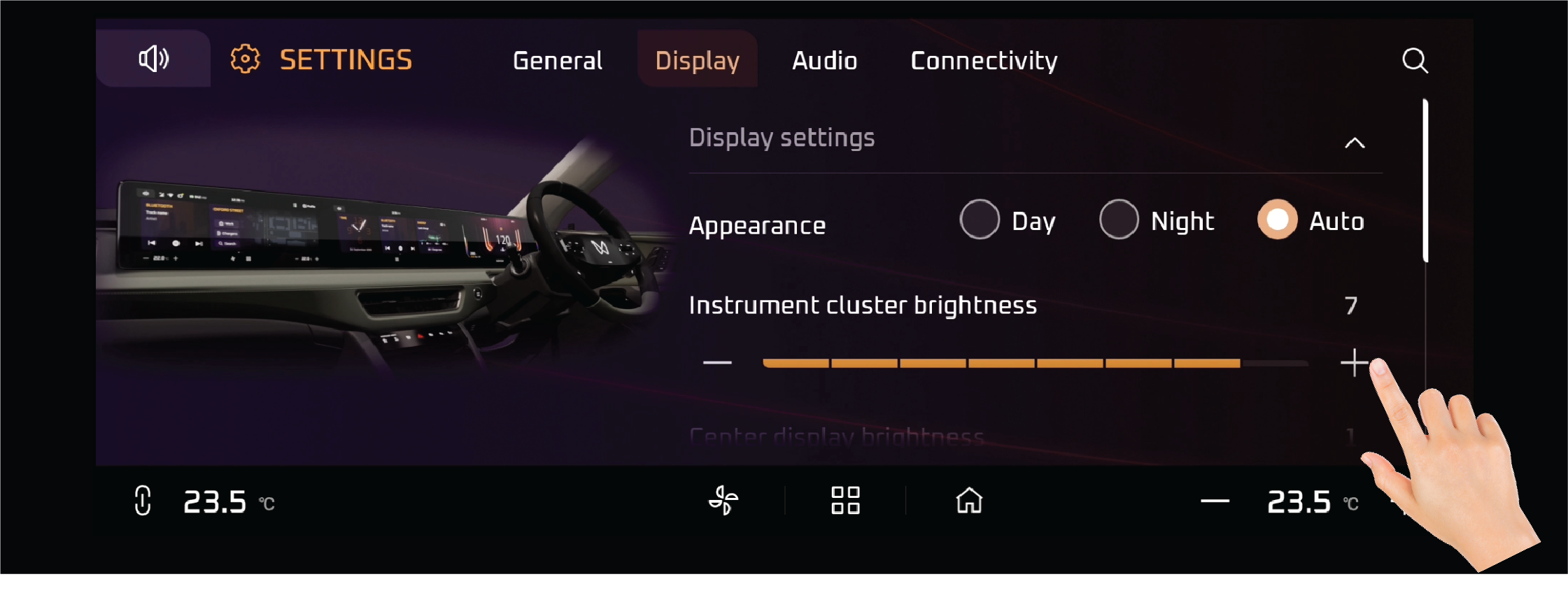Collapse the Display settings section

[1355, 143]
